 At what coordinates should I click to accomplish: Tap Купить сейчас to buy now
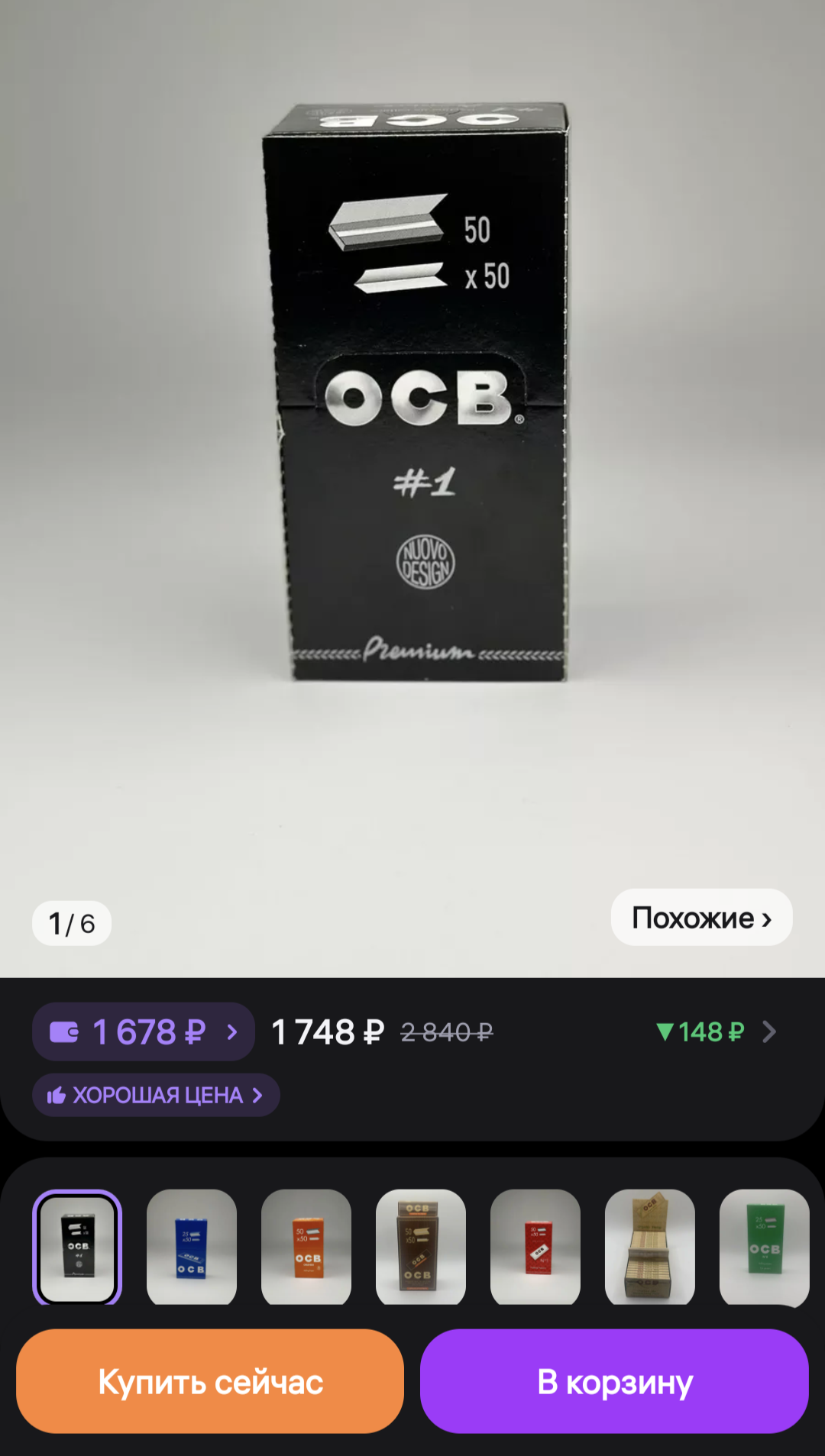coord(210,1381)
